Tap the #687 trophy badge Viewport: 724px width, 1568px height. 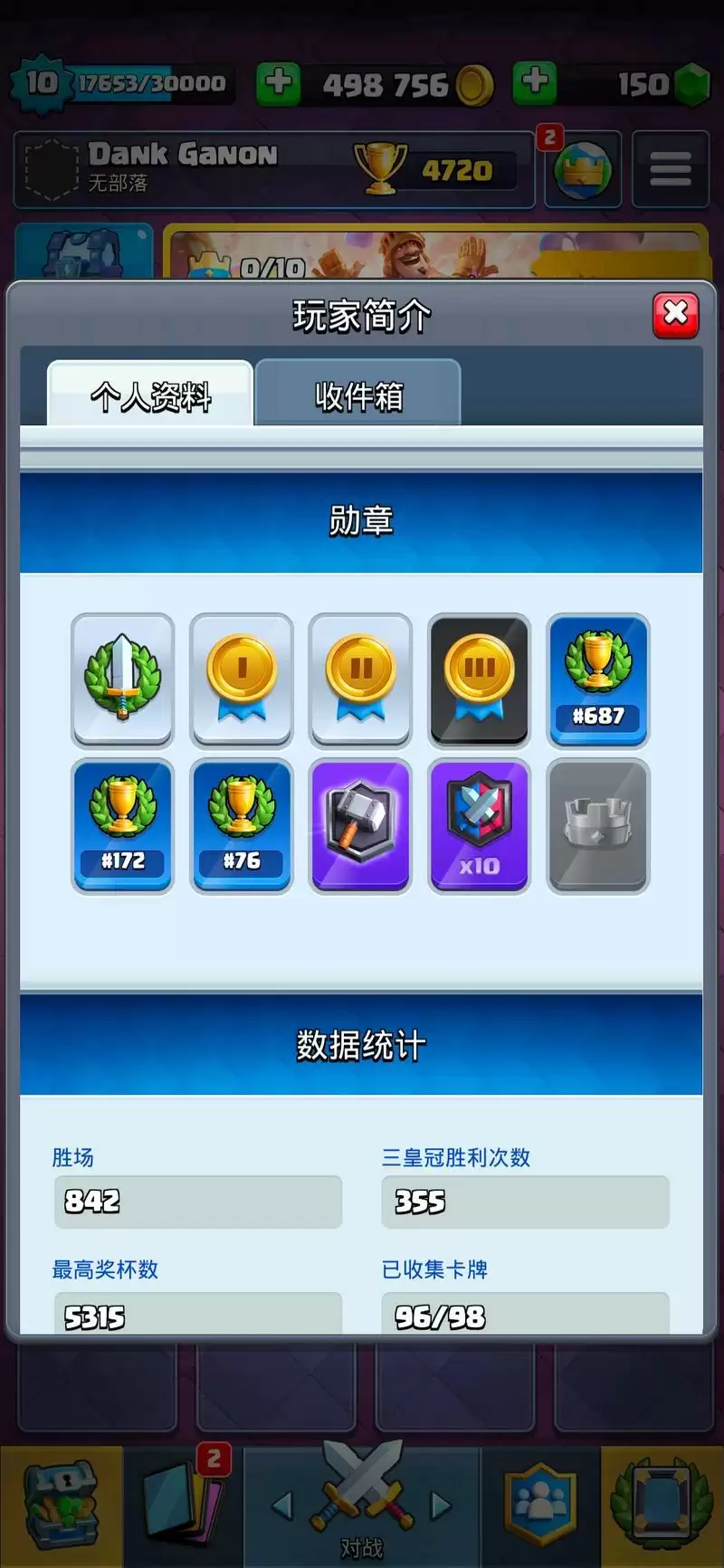(x=597, y=680)
